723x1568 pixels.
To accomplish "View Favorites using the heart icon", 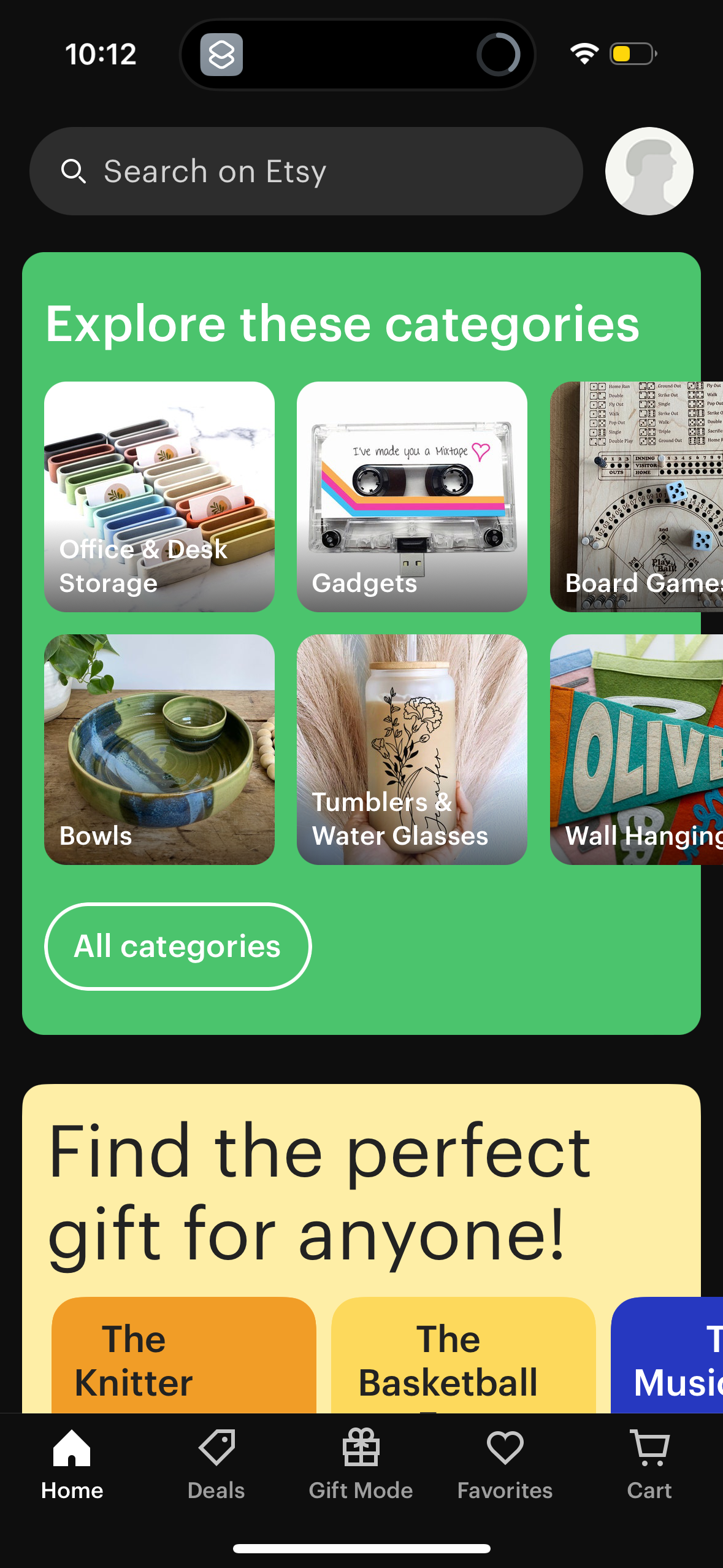I will [503, 1454].
